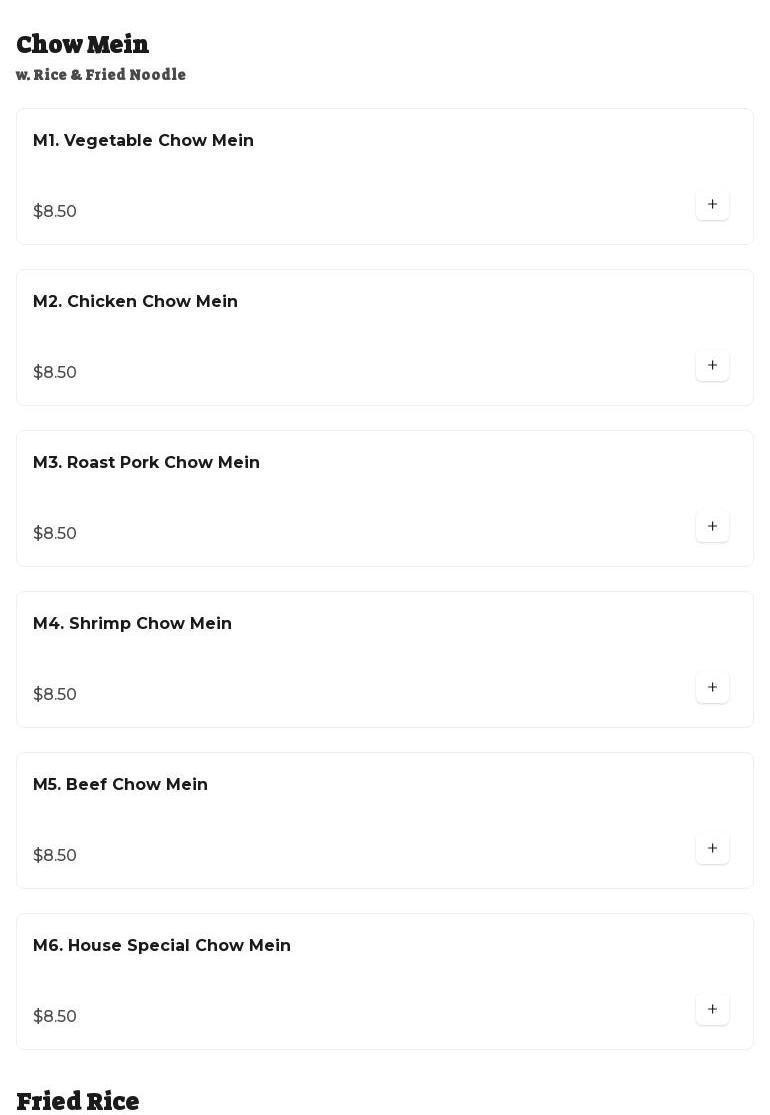Screen dimensions: 770x1115
Task: Tap the plus button for Beef Chow Mein
Action: point(712,849)
